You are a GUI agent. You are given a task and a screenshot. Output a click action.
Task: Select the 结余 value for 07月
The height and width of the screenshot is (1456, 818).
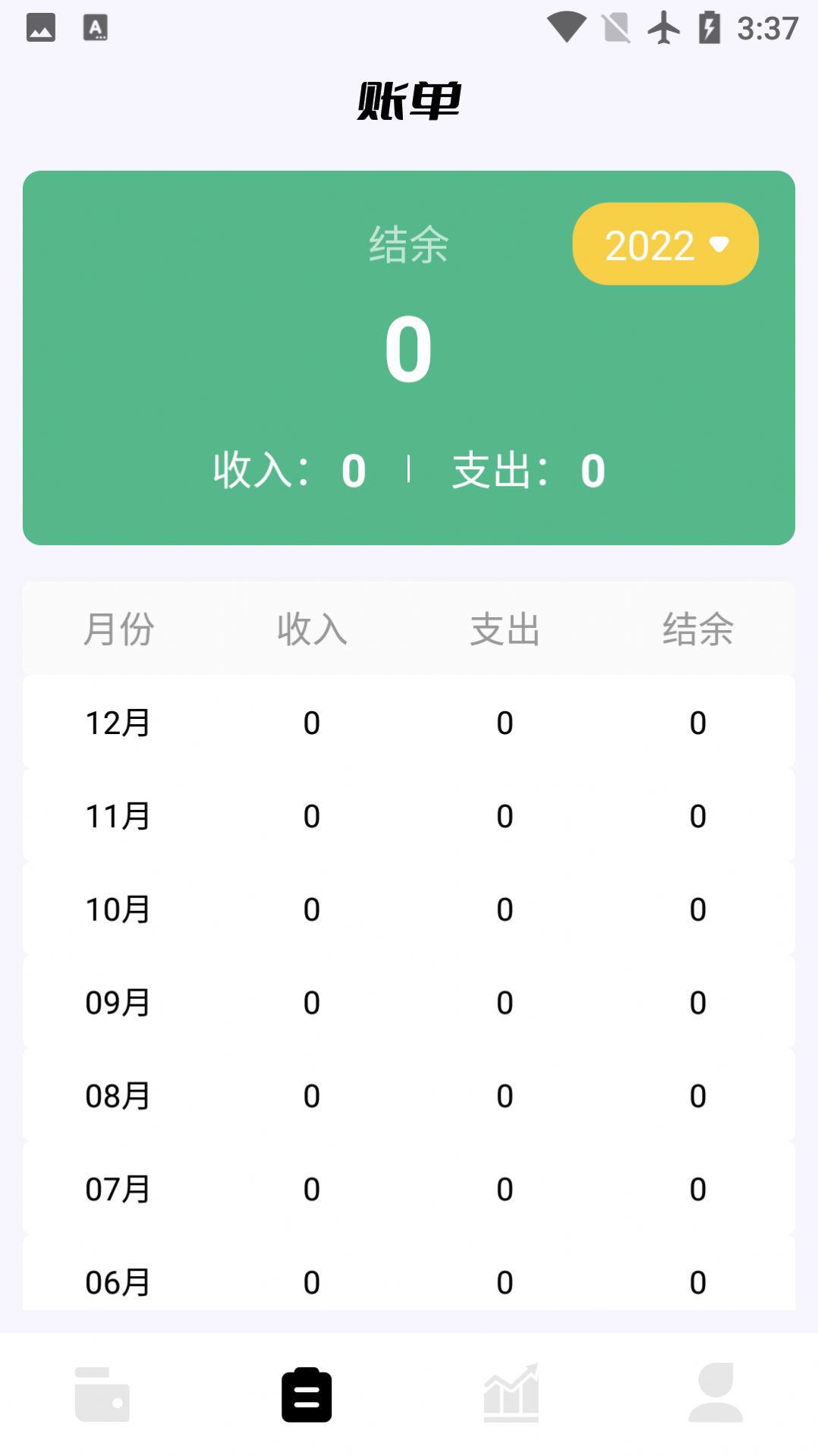coord(697,1190)
